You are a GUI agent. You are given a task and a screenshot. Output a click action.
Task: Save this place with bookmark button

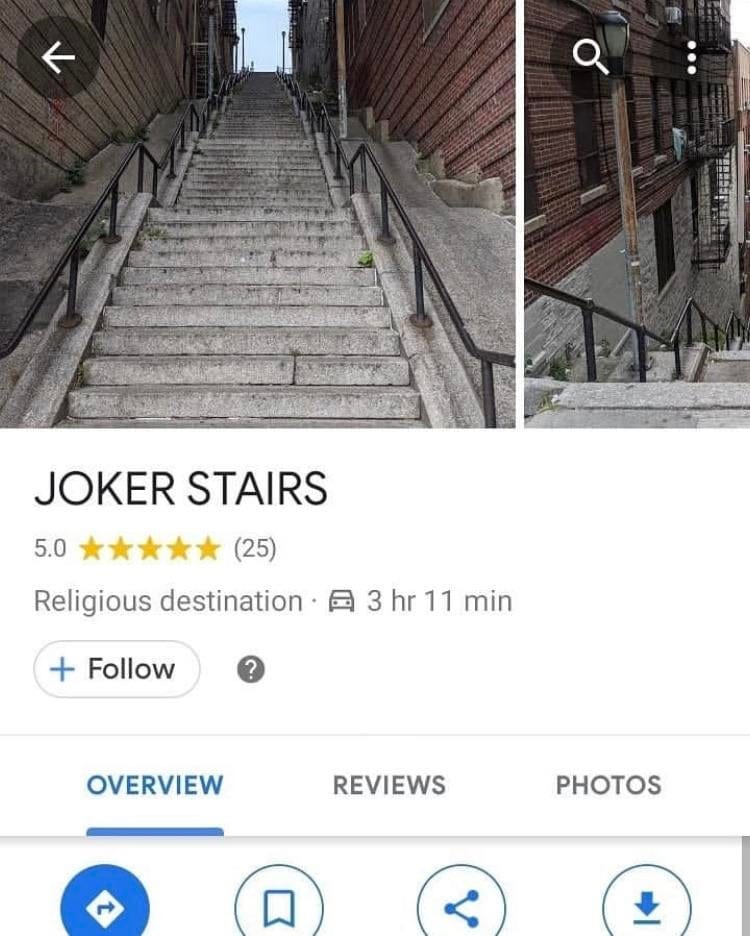[279, 907]
